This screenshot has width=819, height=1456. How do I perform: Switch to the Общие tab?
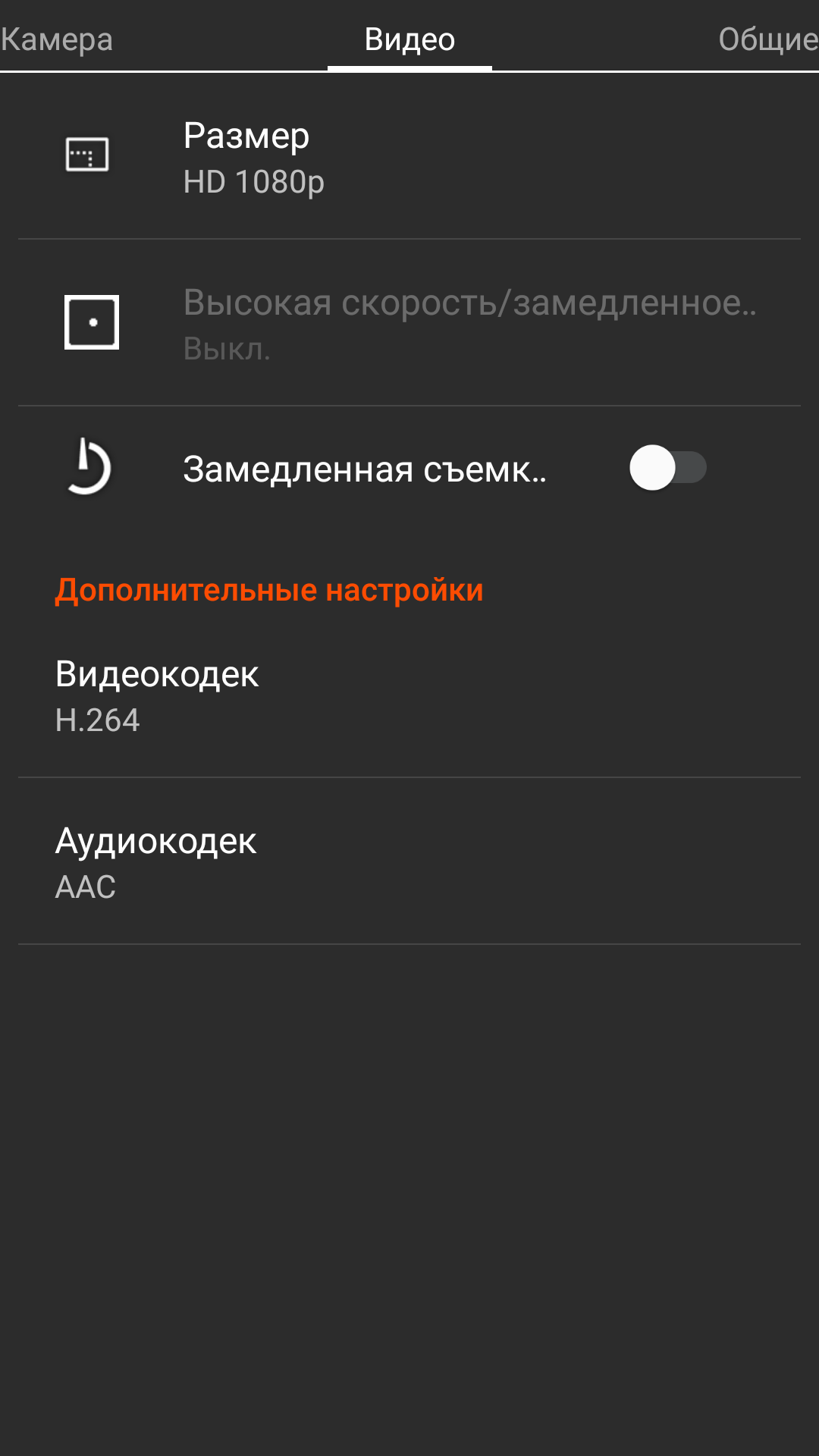pos(767,39)
